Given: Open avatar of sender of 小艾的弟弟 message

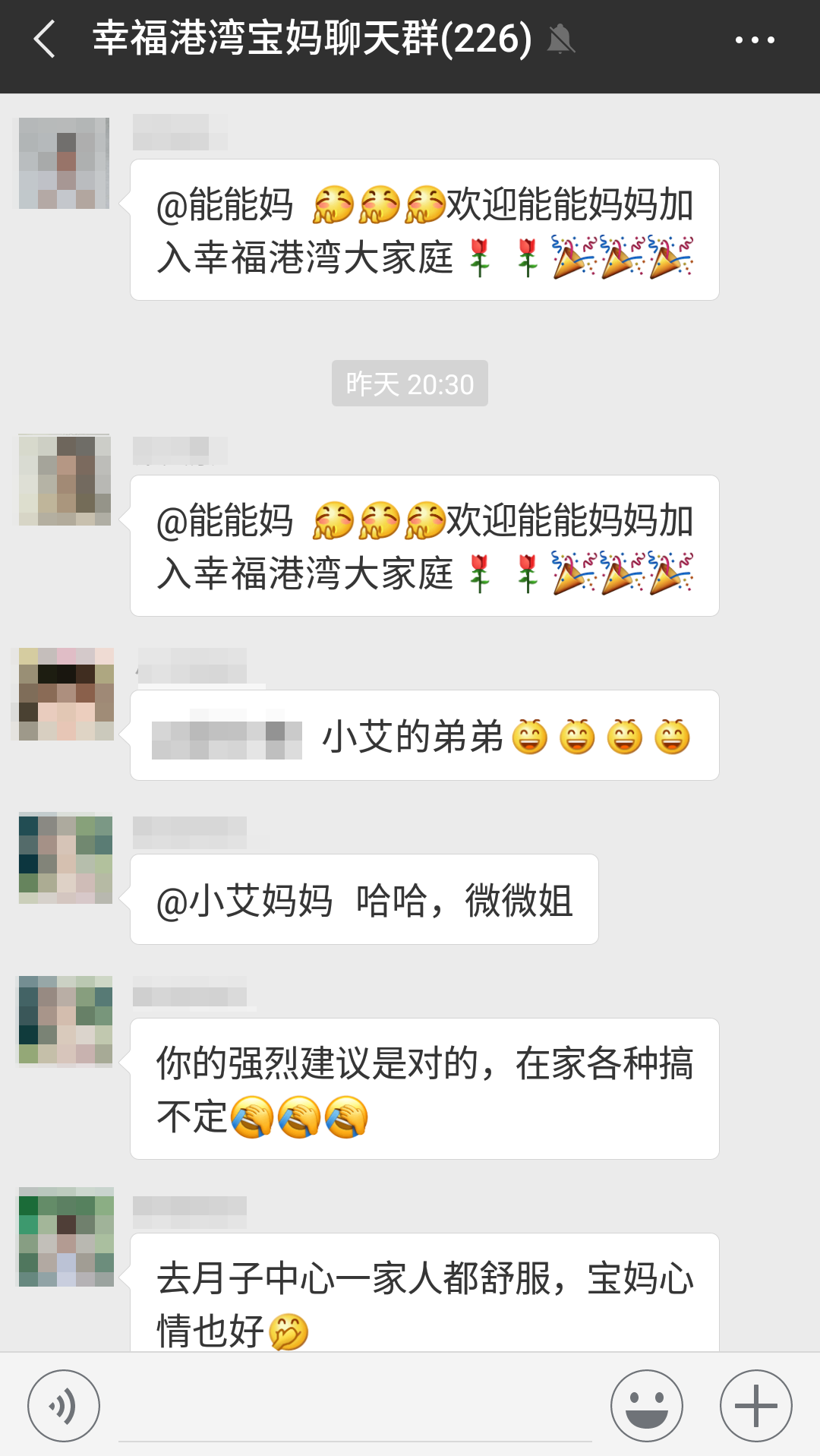Looking at the screenshot, I should [66, 694].
